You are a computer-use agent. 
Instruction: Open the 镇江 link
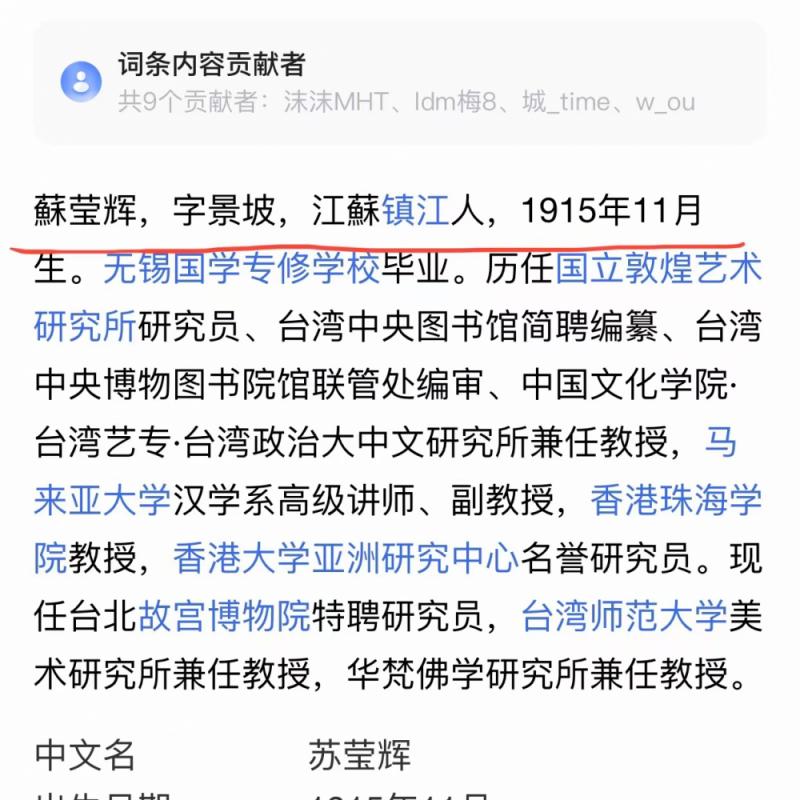(x=416, y=211)
